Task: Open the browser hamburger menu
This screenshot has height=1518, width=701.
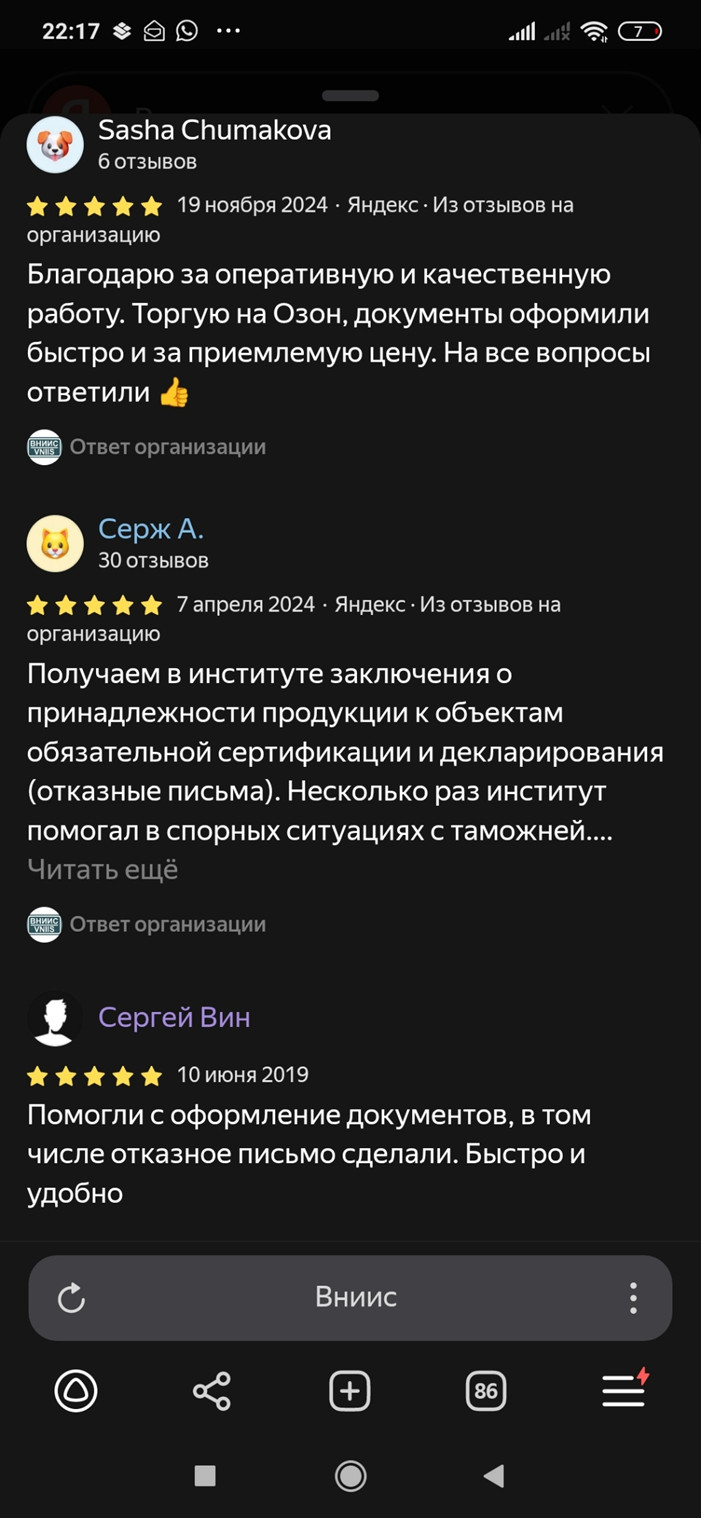Action: pyautogui.click(x=623, y=1390)
